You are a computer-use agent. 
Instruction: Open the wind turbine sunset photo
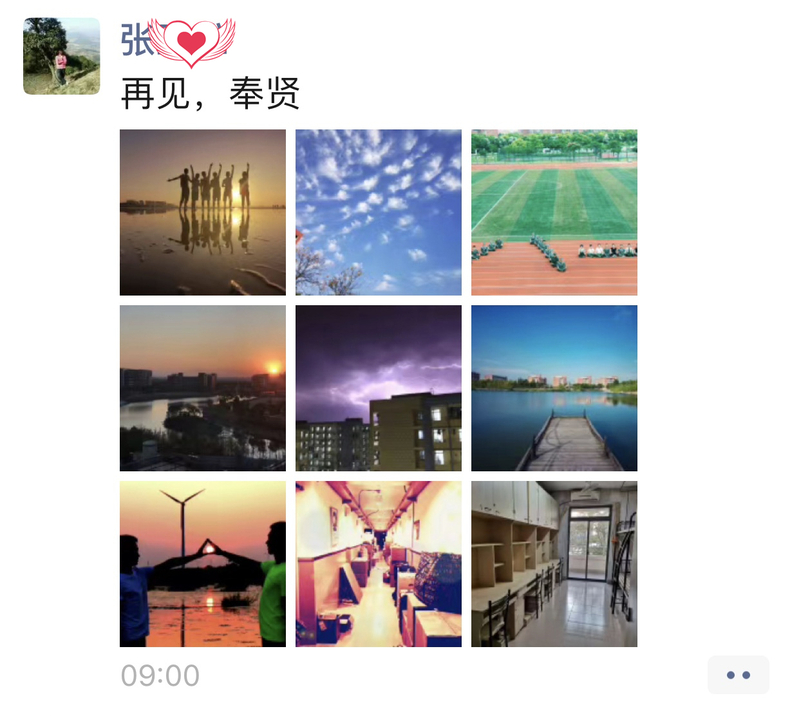pyautogui.click(x=203, y=564)
